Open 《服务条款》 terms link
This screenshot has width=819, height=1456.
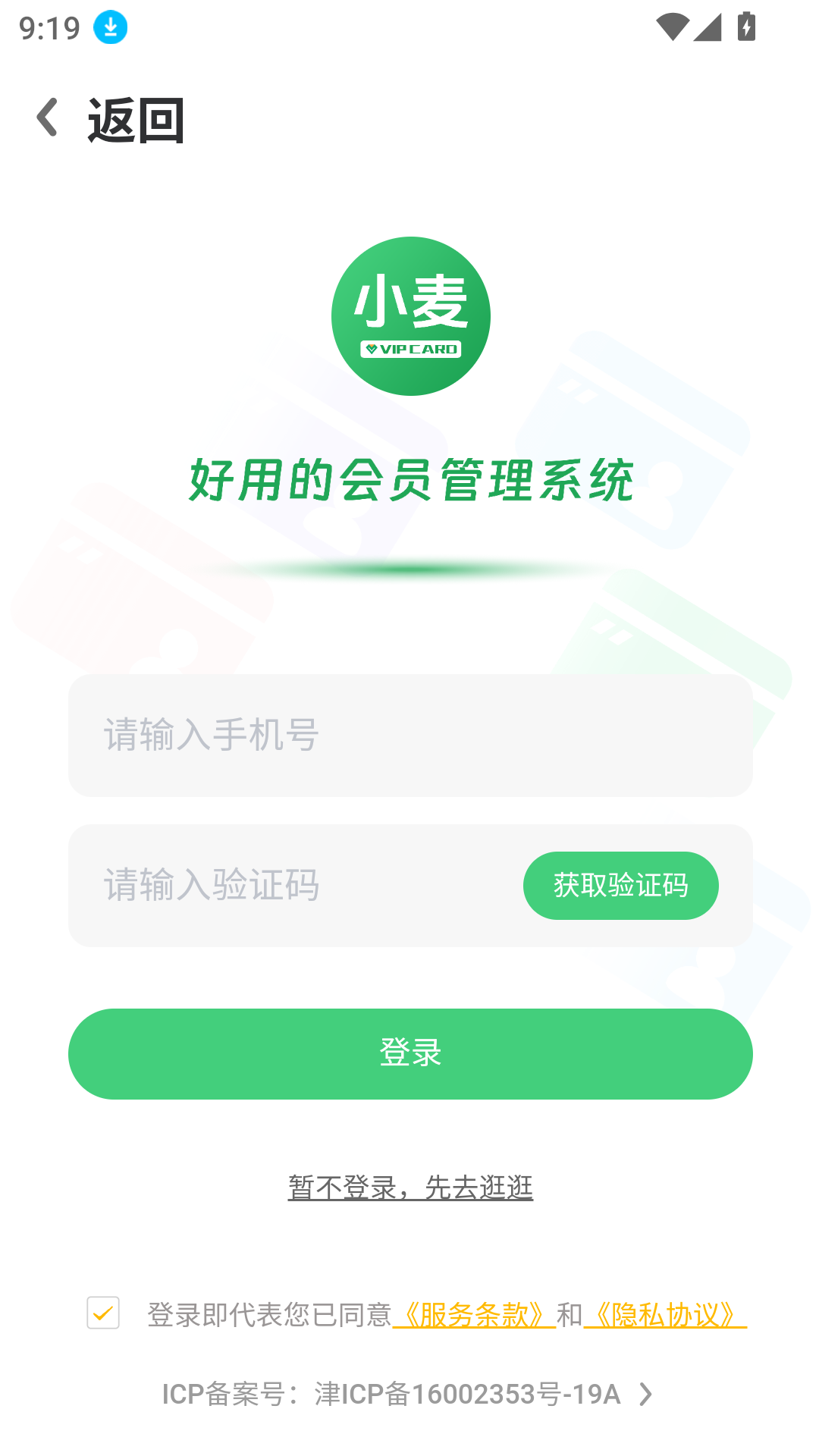(474, 1310)
